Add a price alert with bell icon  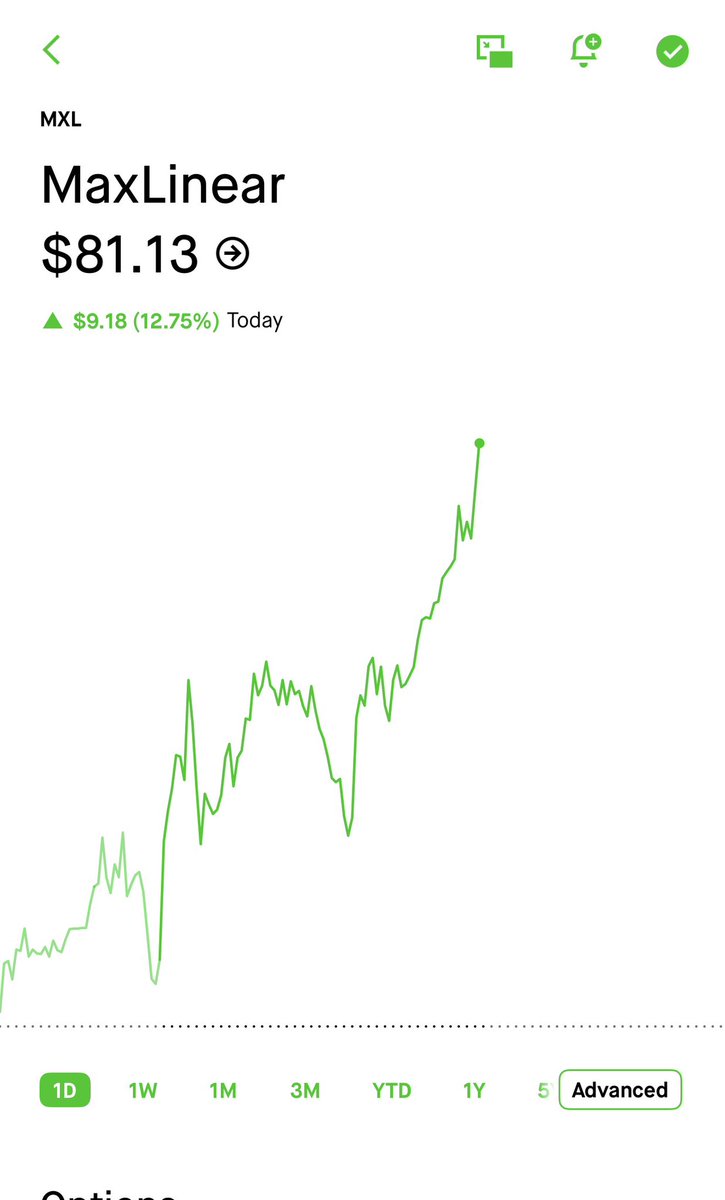[585, 50]
